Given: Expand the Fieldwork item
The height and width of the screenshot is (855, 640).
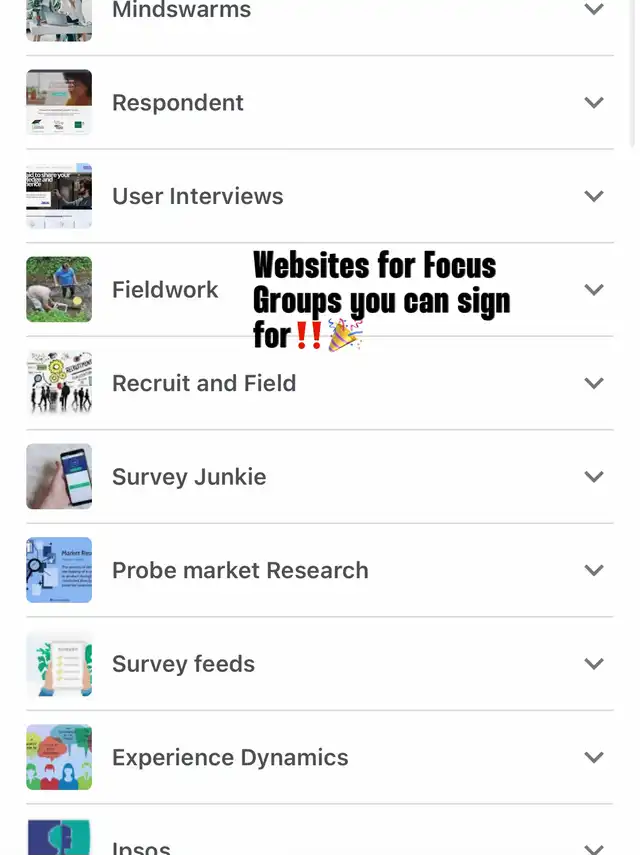Looking at the screenshot, I should click(x=594, y=290).
